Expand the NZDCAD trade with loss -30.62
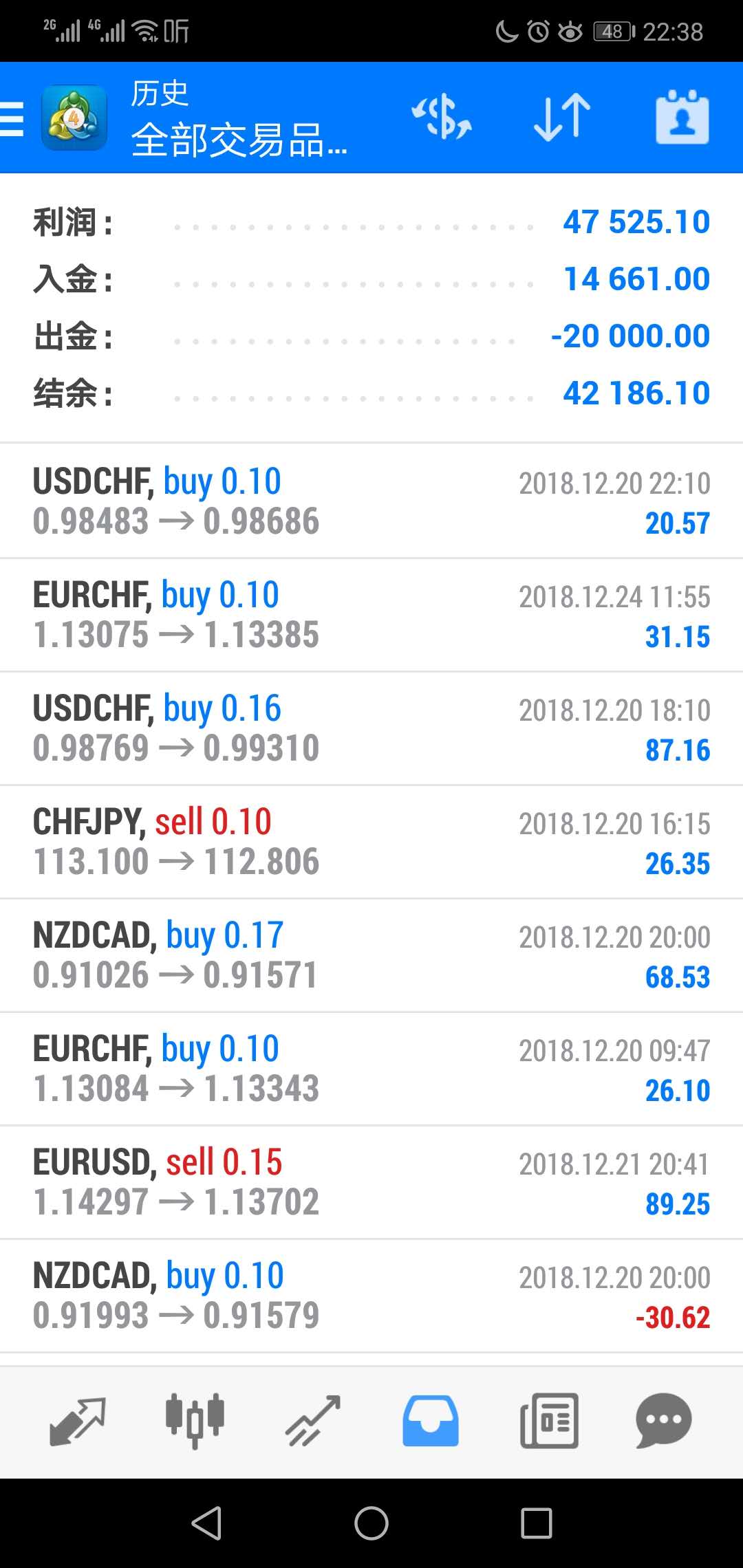This screenshot has width=743, height=1568. coord(371,1296)
